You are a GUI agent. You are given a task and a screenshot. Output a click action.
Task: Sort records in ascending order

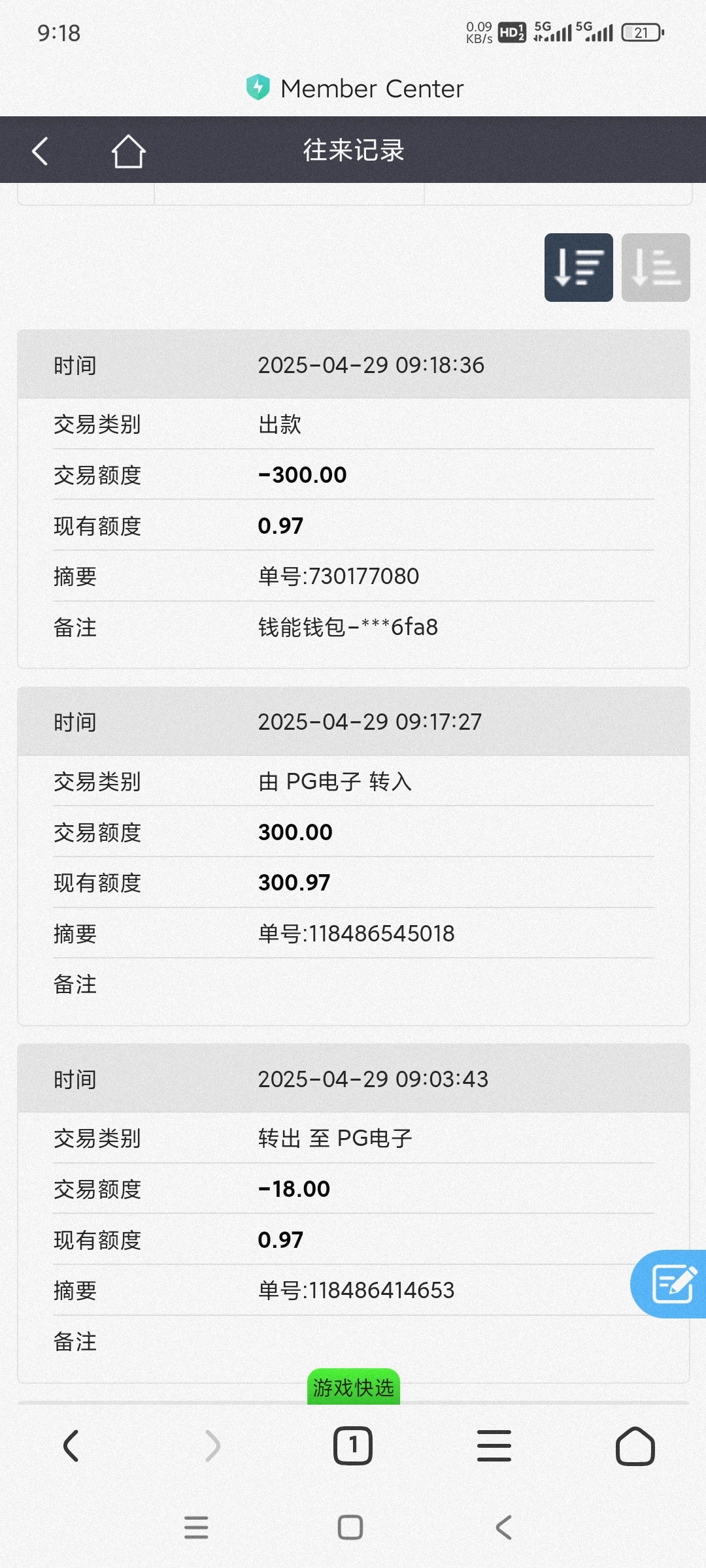pyautogui.click(x=655, y=267)
